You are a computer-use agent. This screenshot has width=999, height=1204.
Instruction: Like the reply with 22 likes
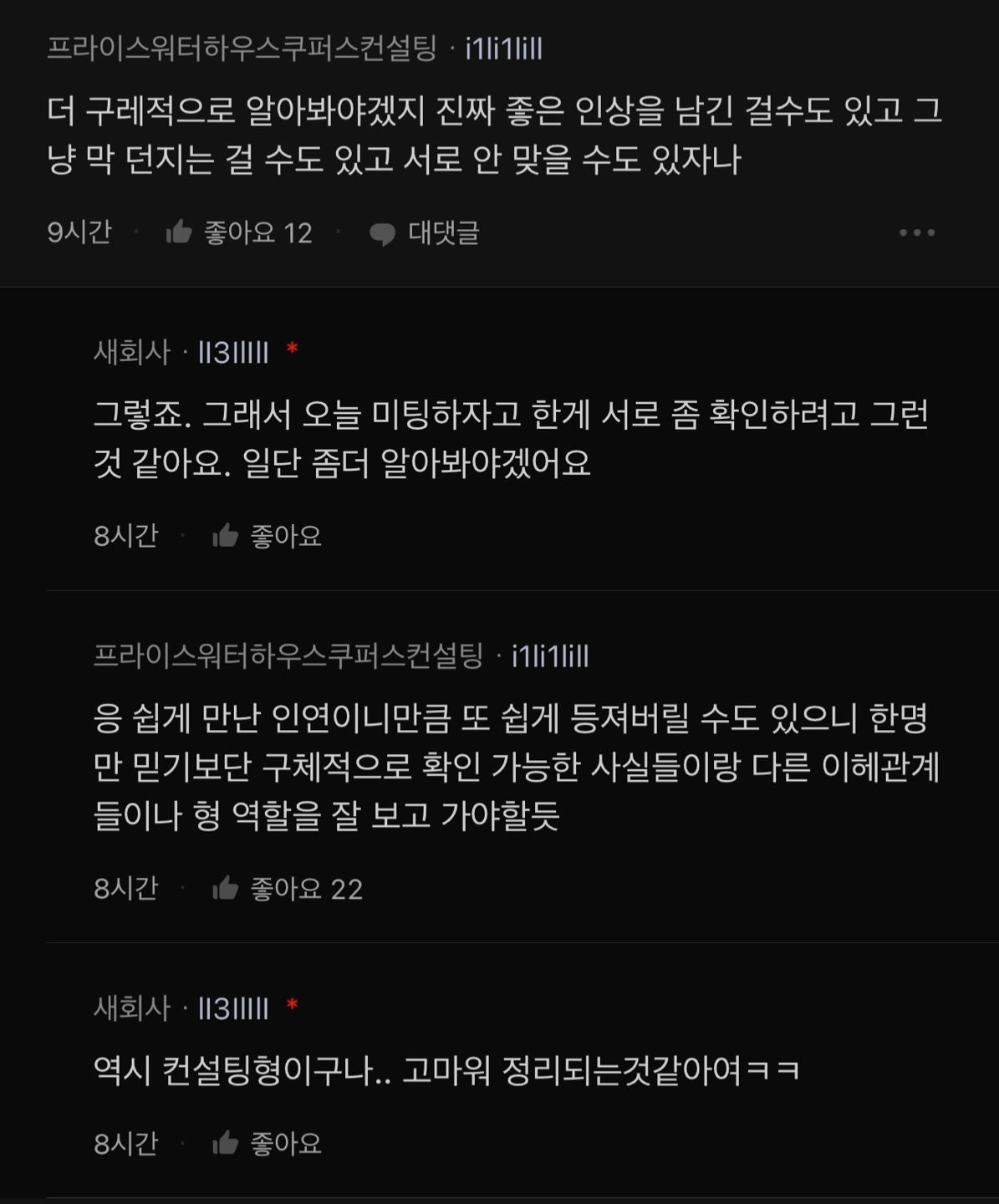226,889
